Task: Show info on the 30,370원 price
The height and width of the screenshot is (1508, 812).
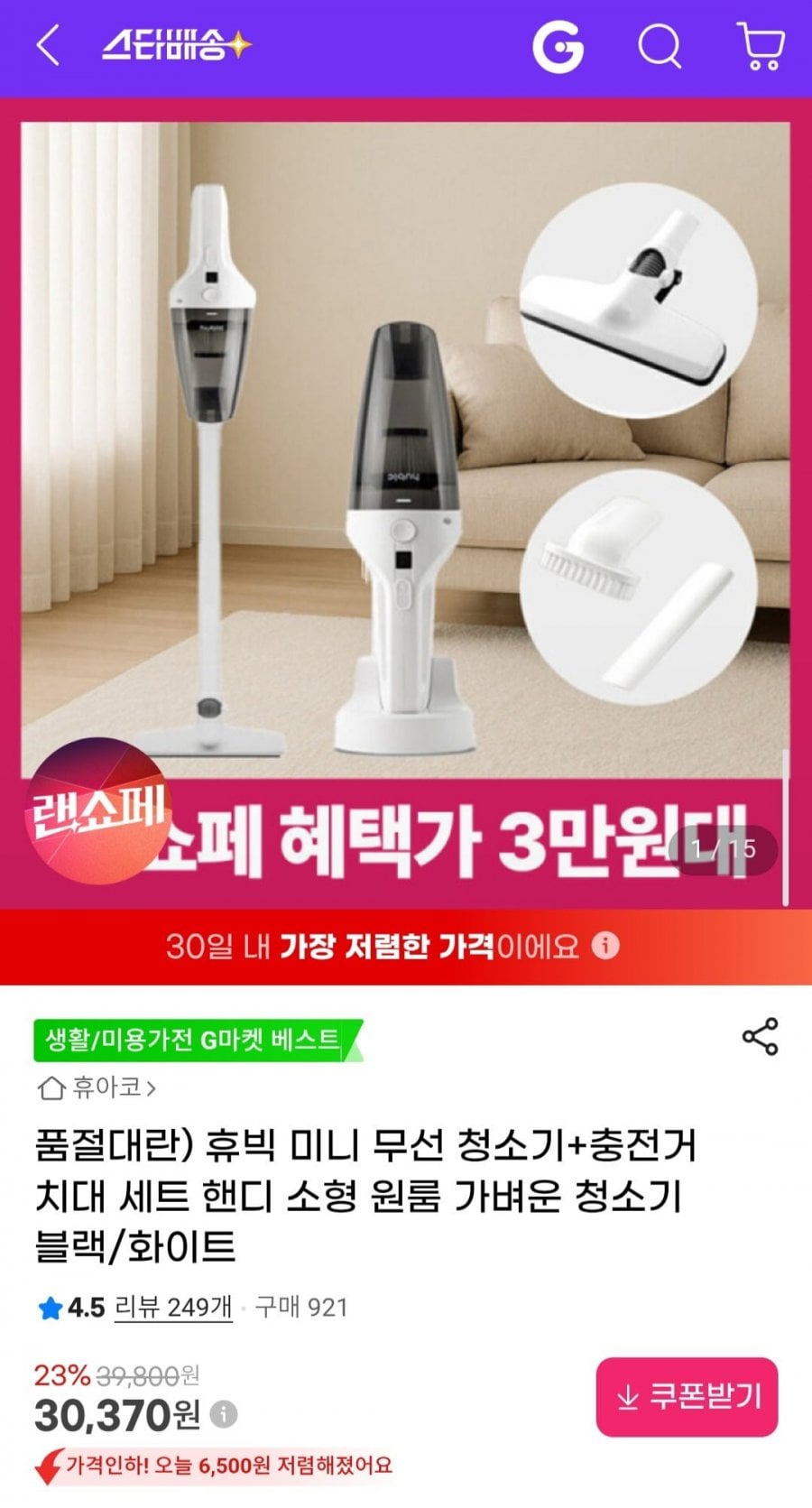Action: point(224,1414)
